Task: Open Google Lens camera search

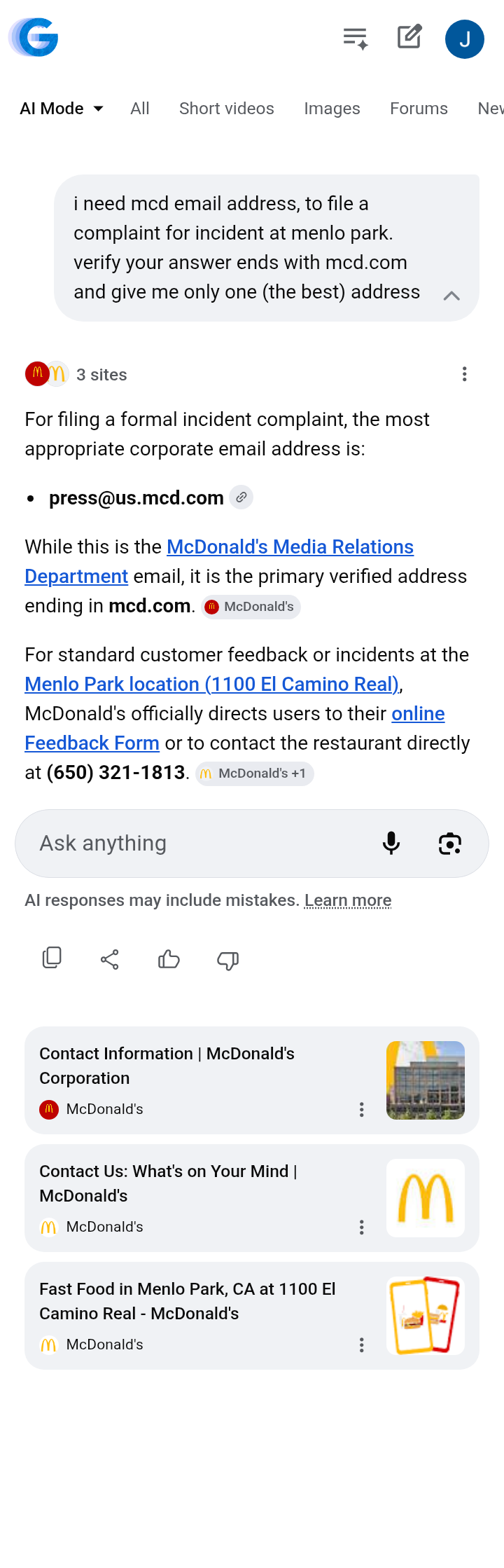Action: click(450, 844)
